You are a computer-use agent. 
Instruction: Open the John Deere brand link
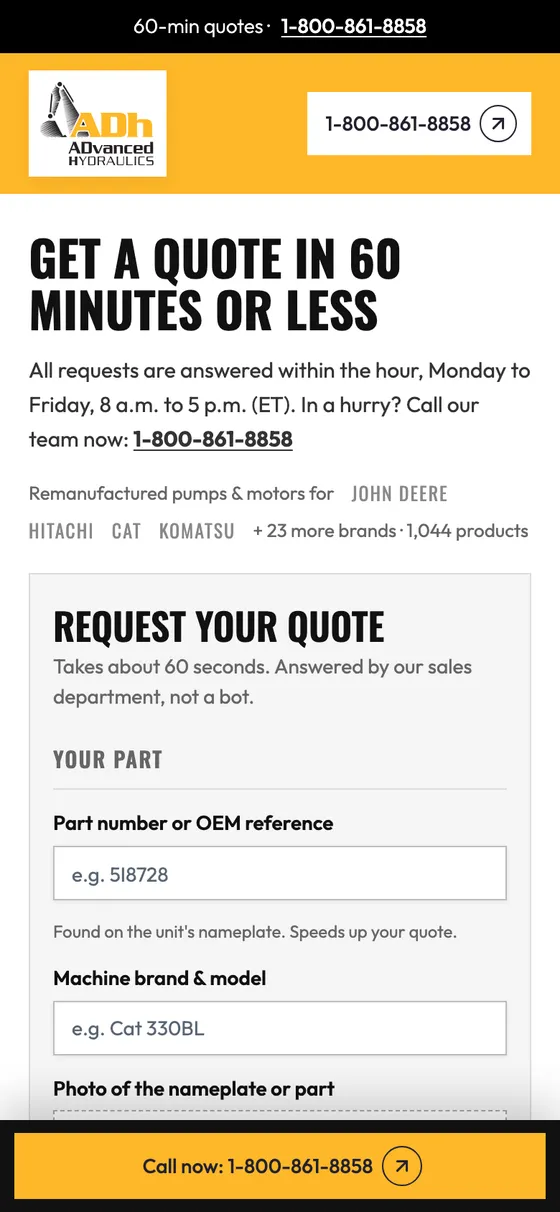[x=399, y=494]
